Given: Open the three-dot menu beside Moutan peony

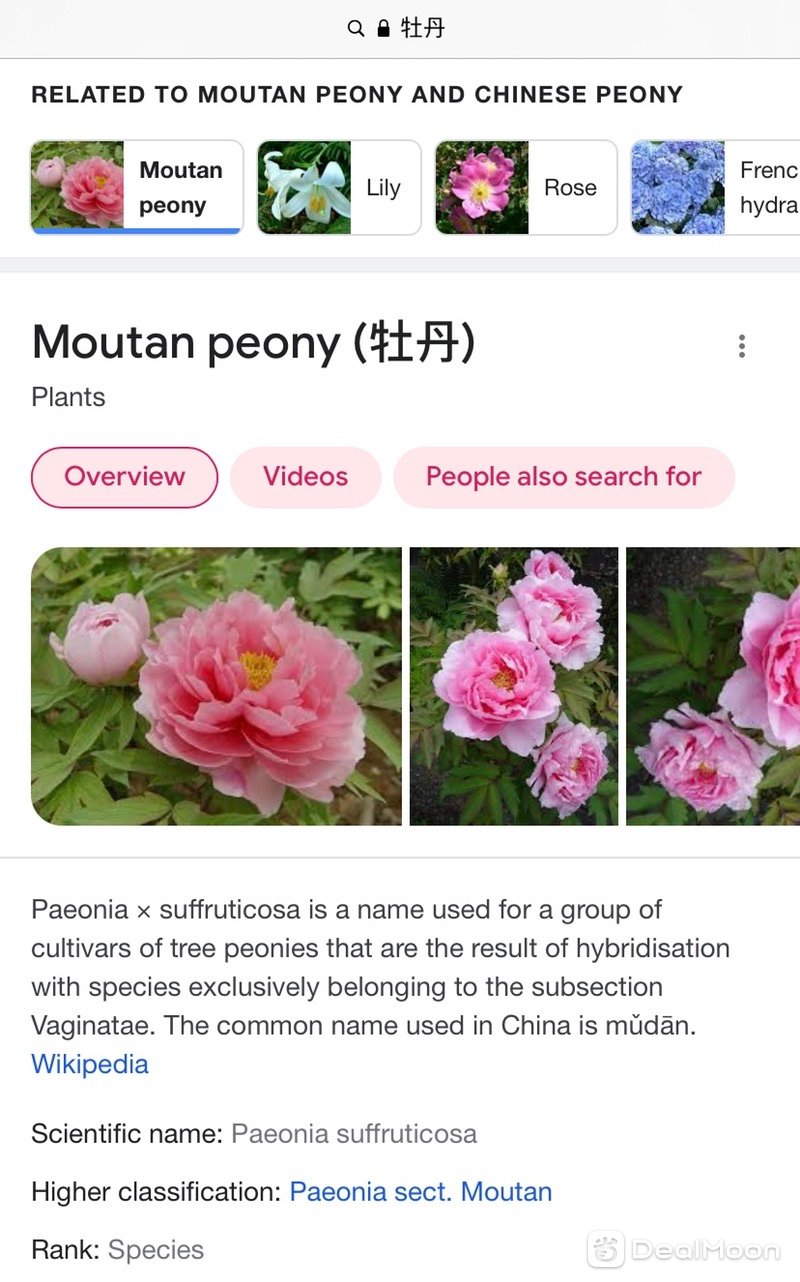Looking at the screenshot, I should (741, 346).
